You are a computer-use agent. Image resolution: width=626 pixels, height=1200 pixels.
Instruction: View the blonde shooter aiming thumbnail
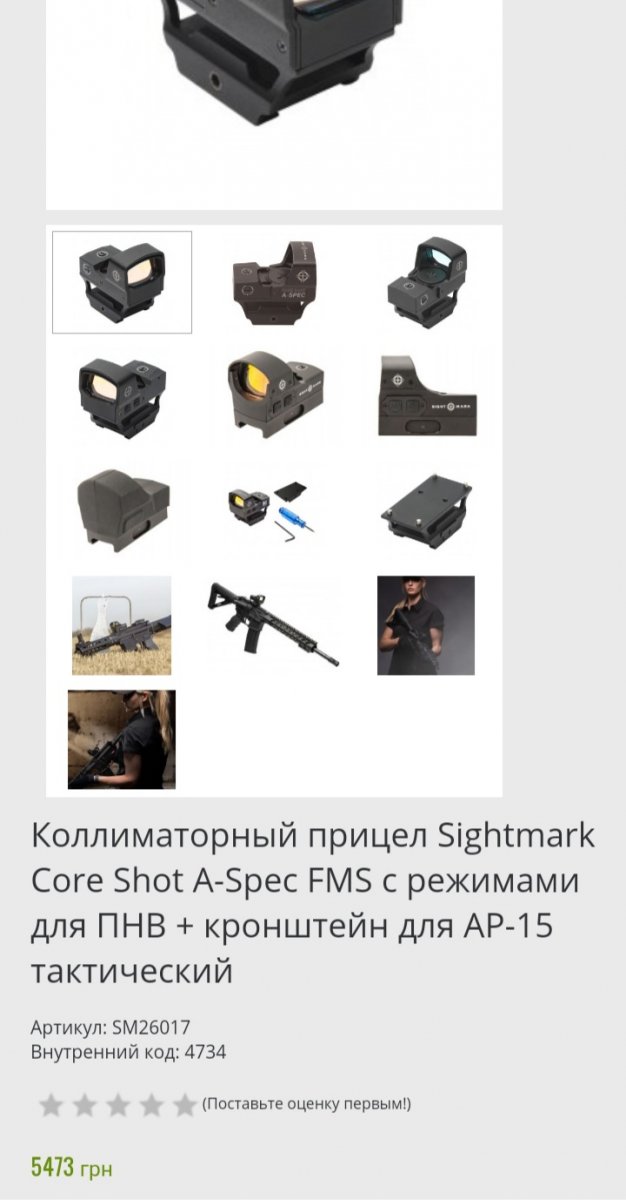[x=122, y=739]
